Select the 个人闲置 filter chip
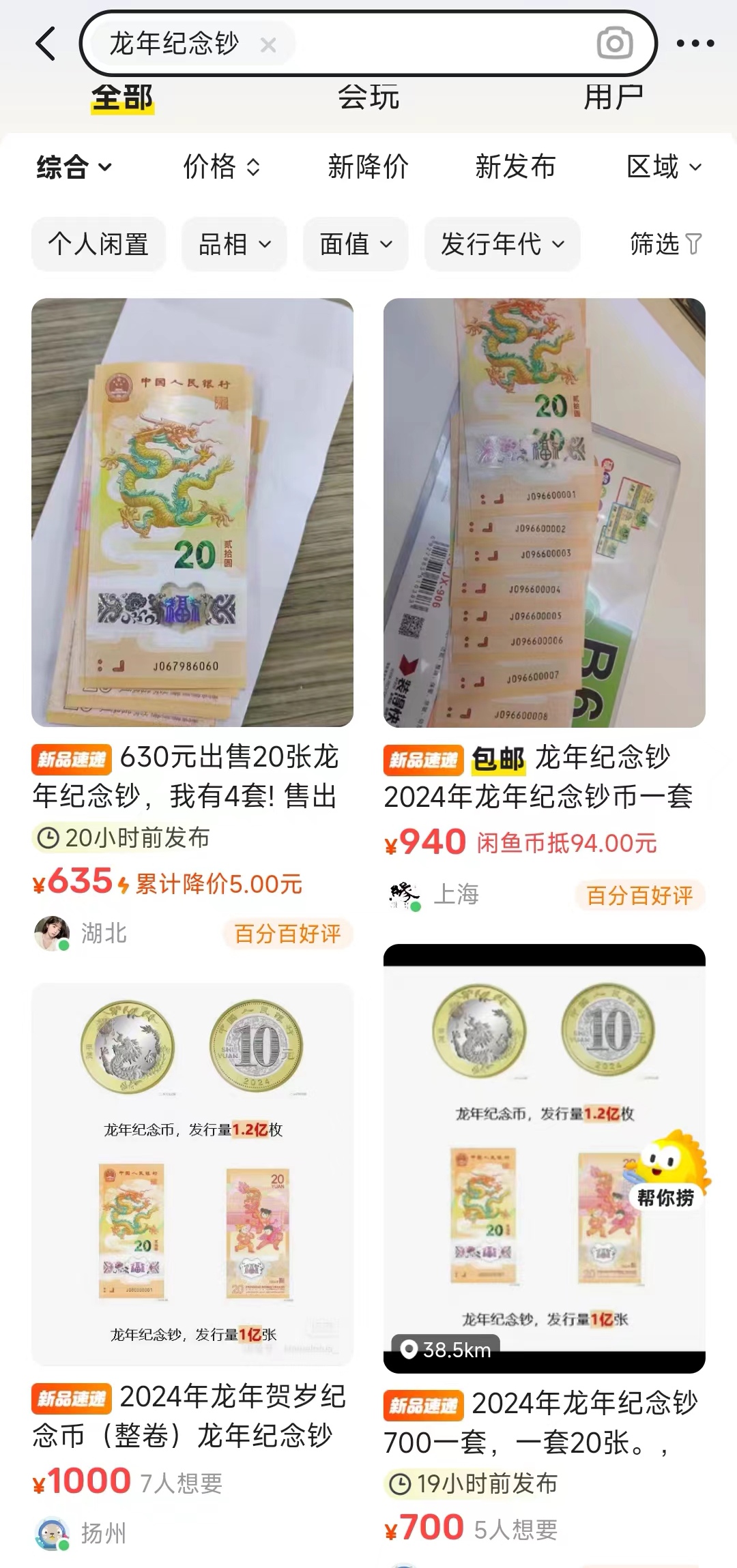Viewport: 737px width, 1568px height. (x=98, y=244)
